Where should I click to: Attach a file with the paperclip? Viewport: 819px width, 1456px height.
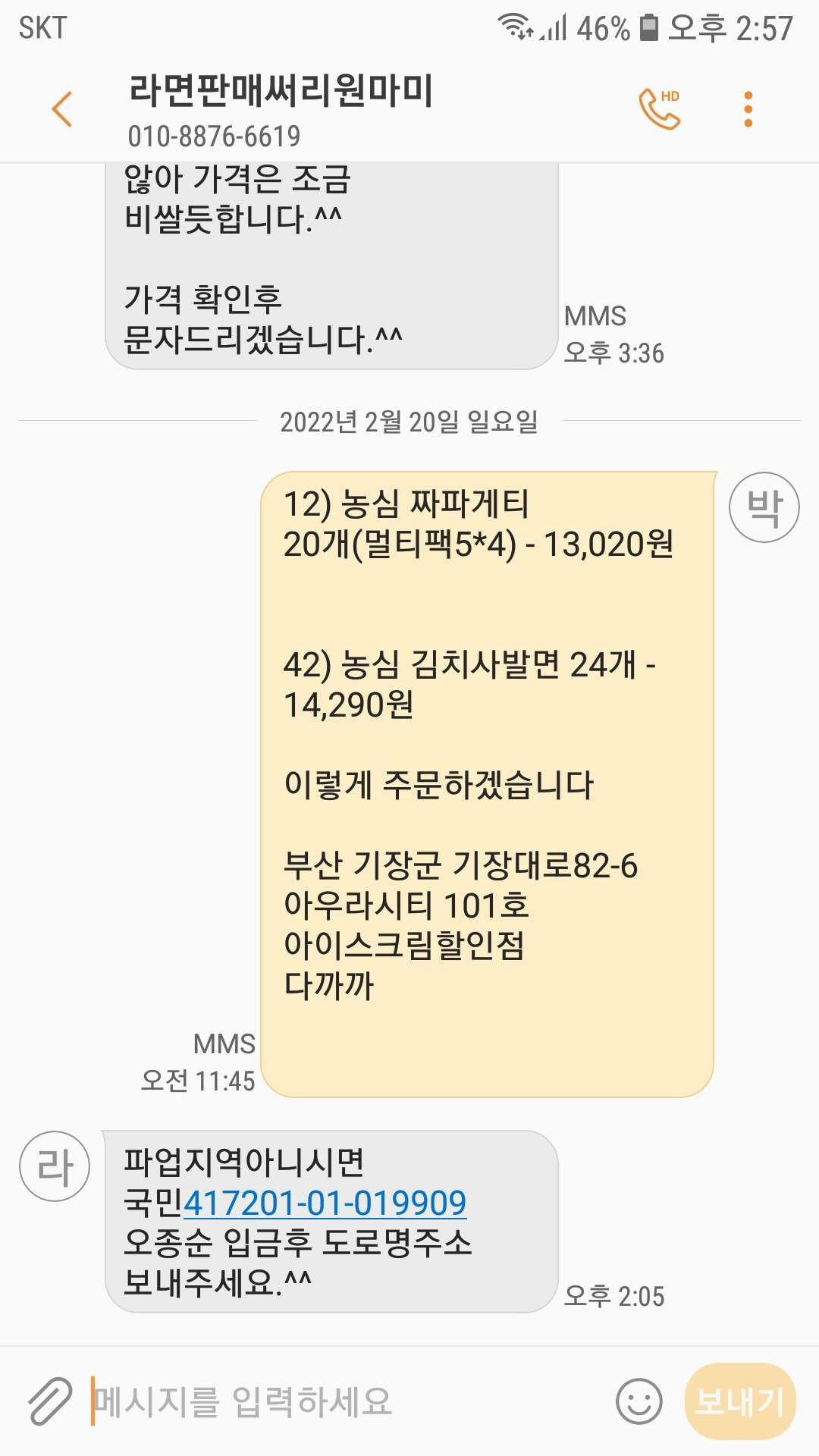[x=49, y=1401]
